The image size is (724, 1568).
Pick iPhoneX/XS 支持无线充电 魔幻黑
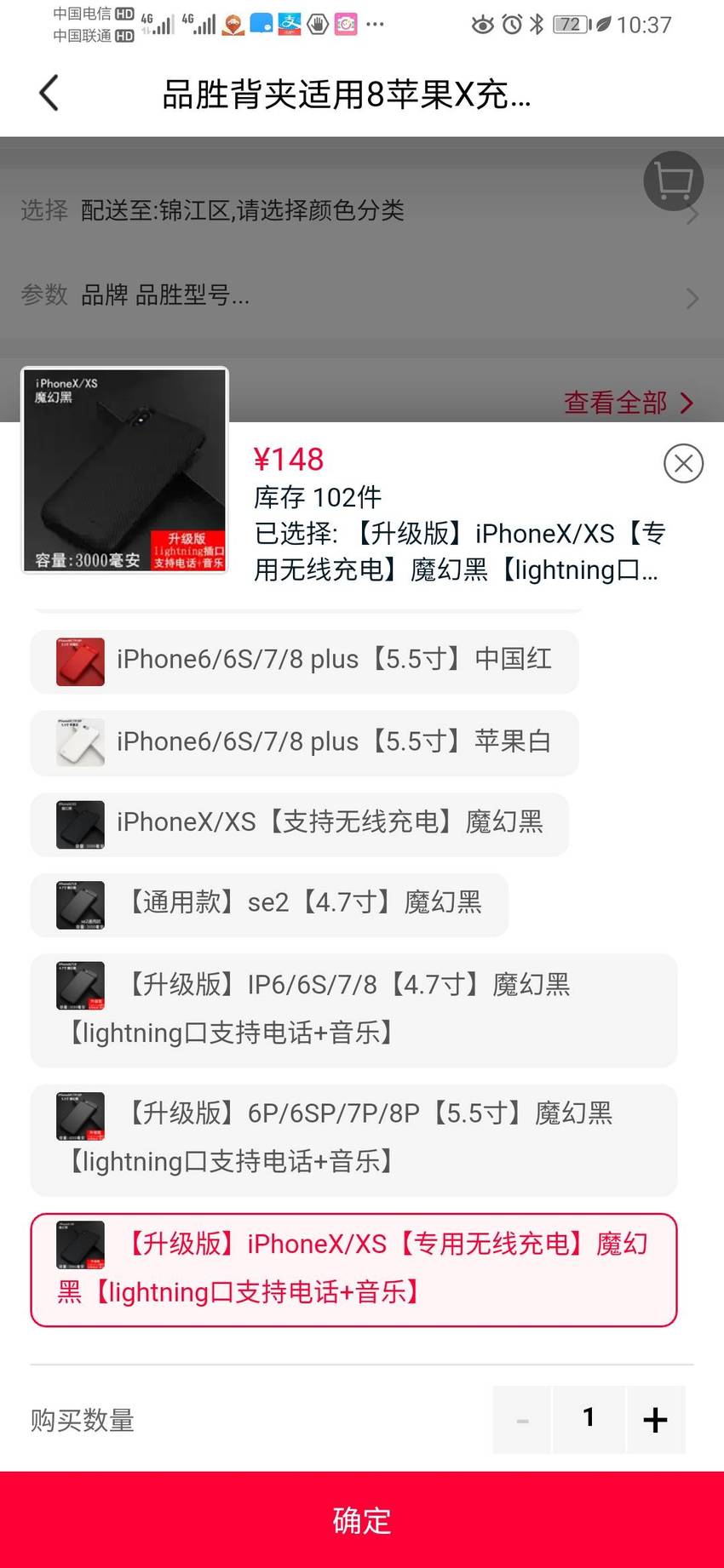tap(299, 824)
